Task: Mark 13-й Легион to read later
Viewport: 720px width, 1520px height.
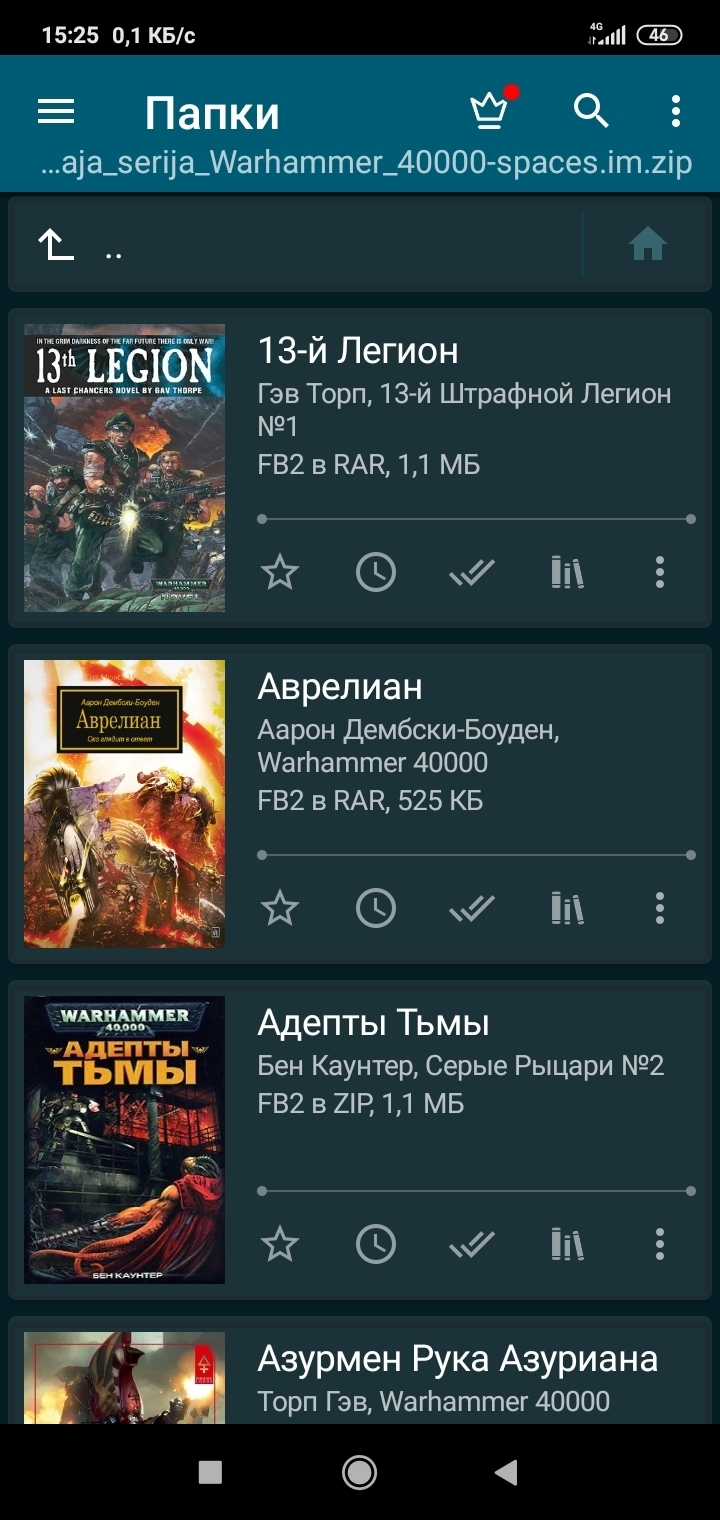Action: 376,572
